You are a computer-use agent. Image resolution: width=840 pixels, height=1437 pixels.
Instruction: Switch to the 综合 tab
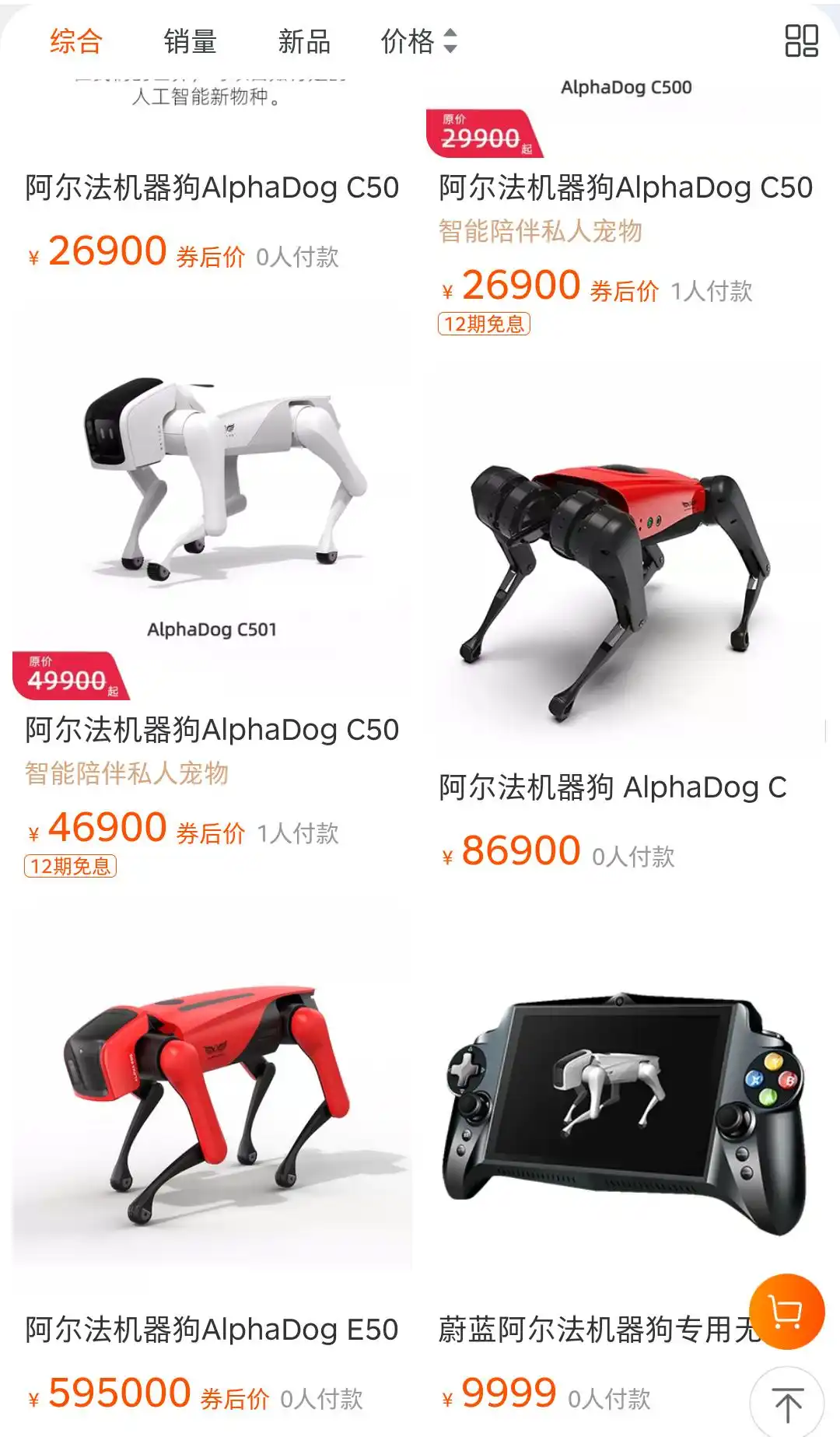pos(75,42)
